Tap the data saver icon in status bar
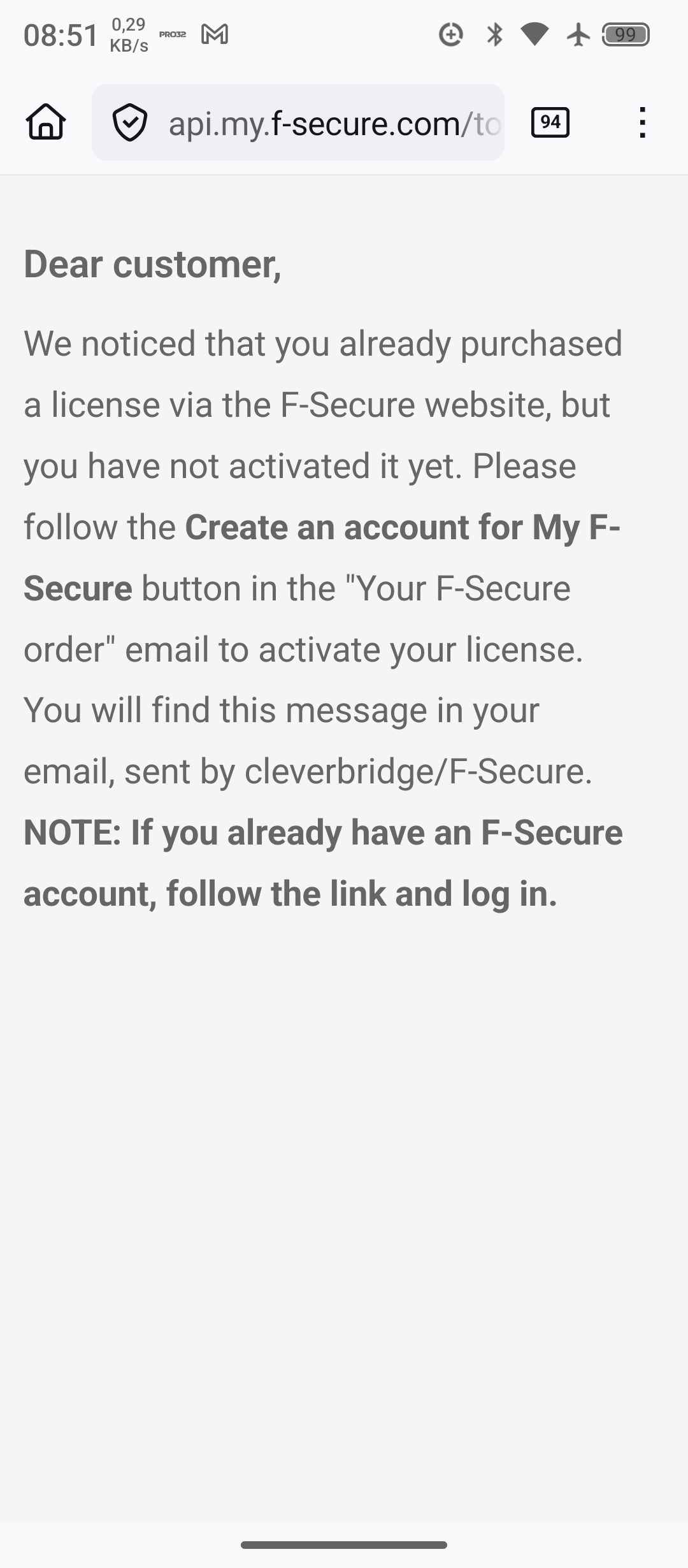 (451, 35)
